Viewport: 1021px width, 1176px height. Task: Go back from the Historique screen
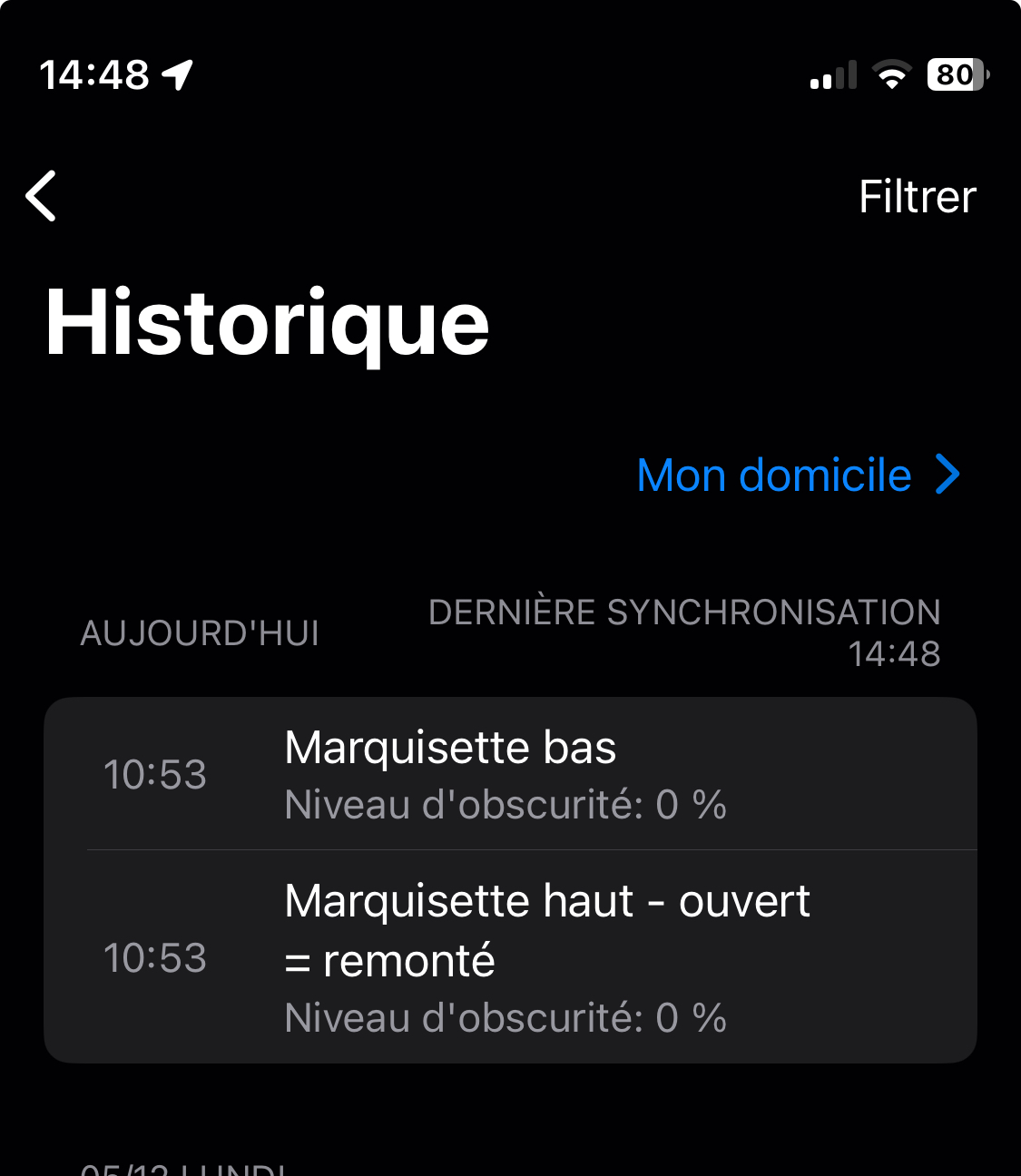(42, 196)
